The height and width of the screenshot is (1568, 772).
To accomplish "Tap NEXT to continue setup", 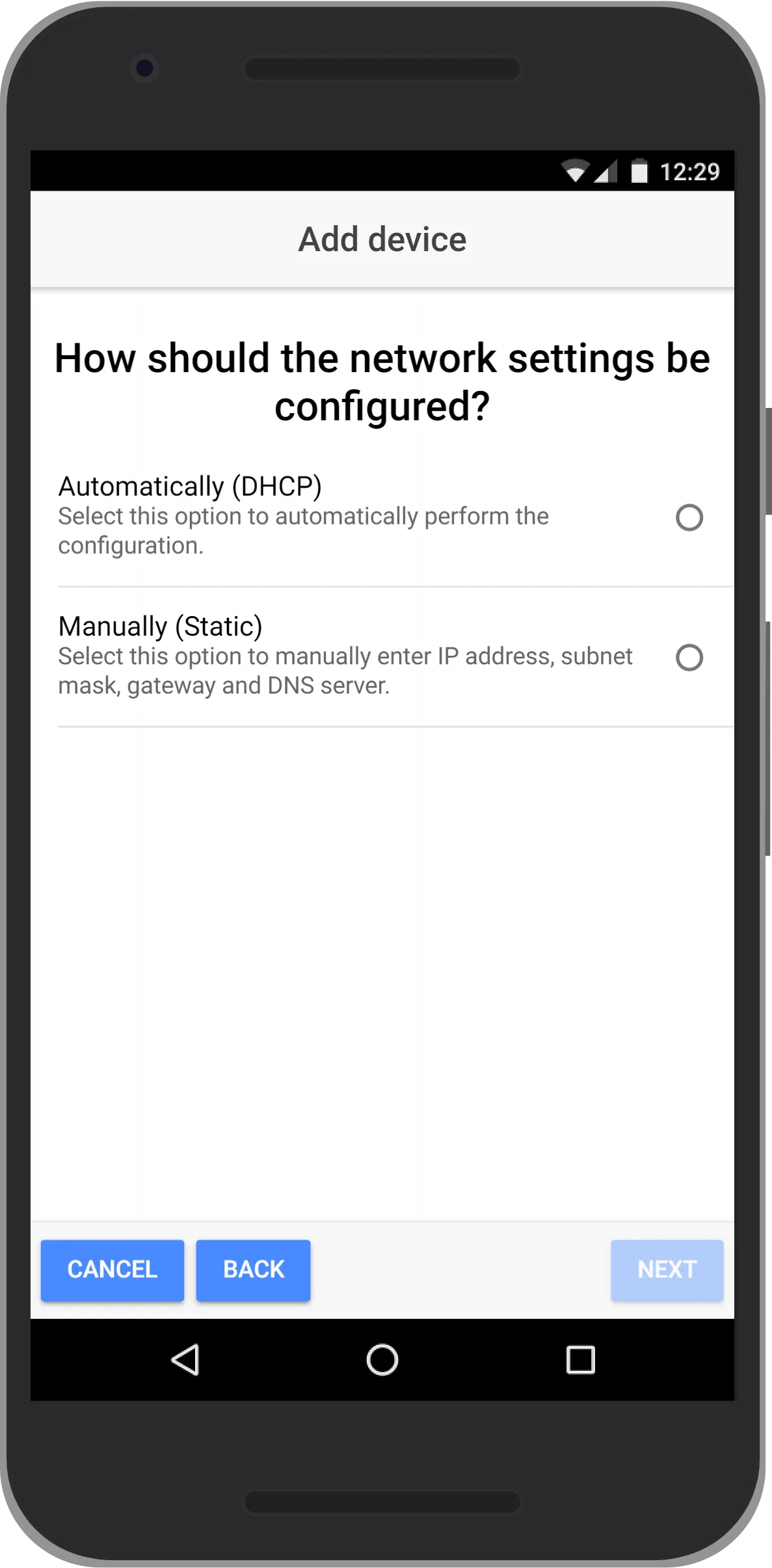I will (x=667, y=1269).
